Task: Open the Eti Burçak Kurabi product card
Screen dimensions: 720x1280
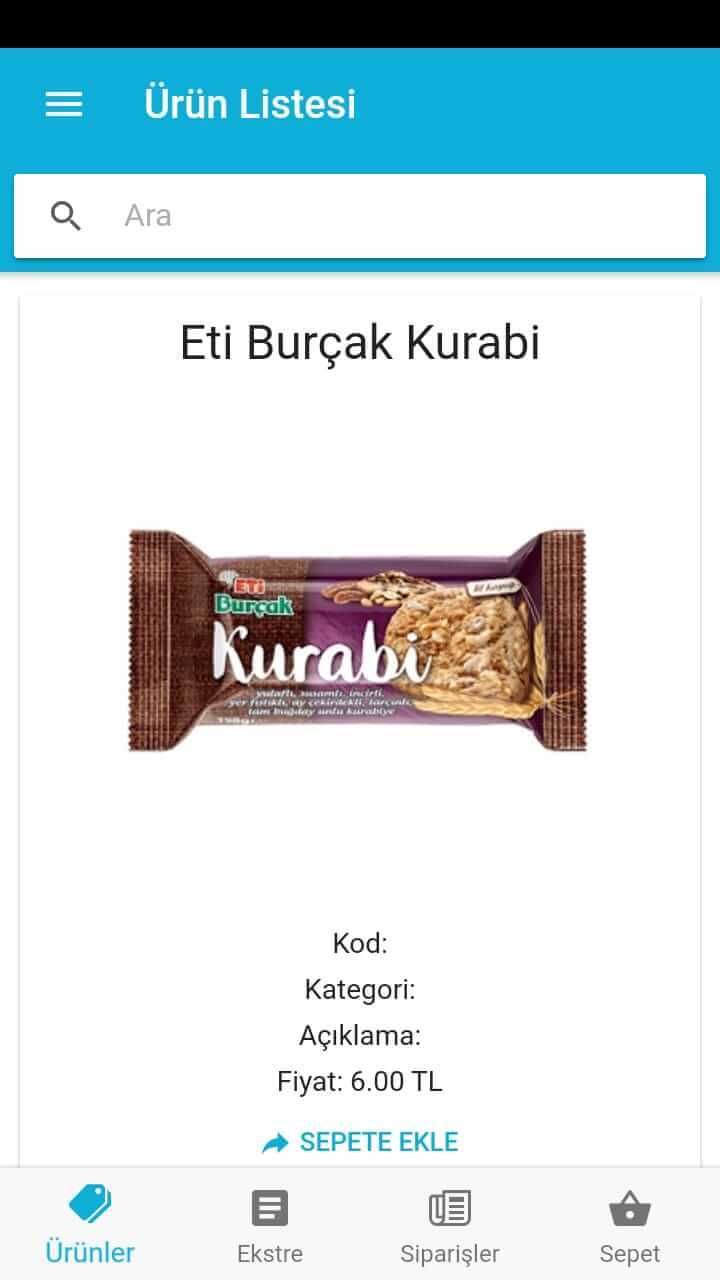Action: 358,640
